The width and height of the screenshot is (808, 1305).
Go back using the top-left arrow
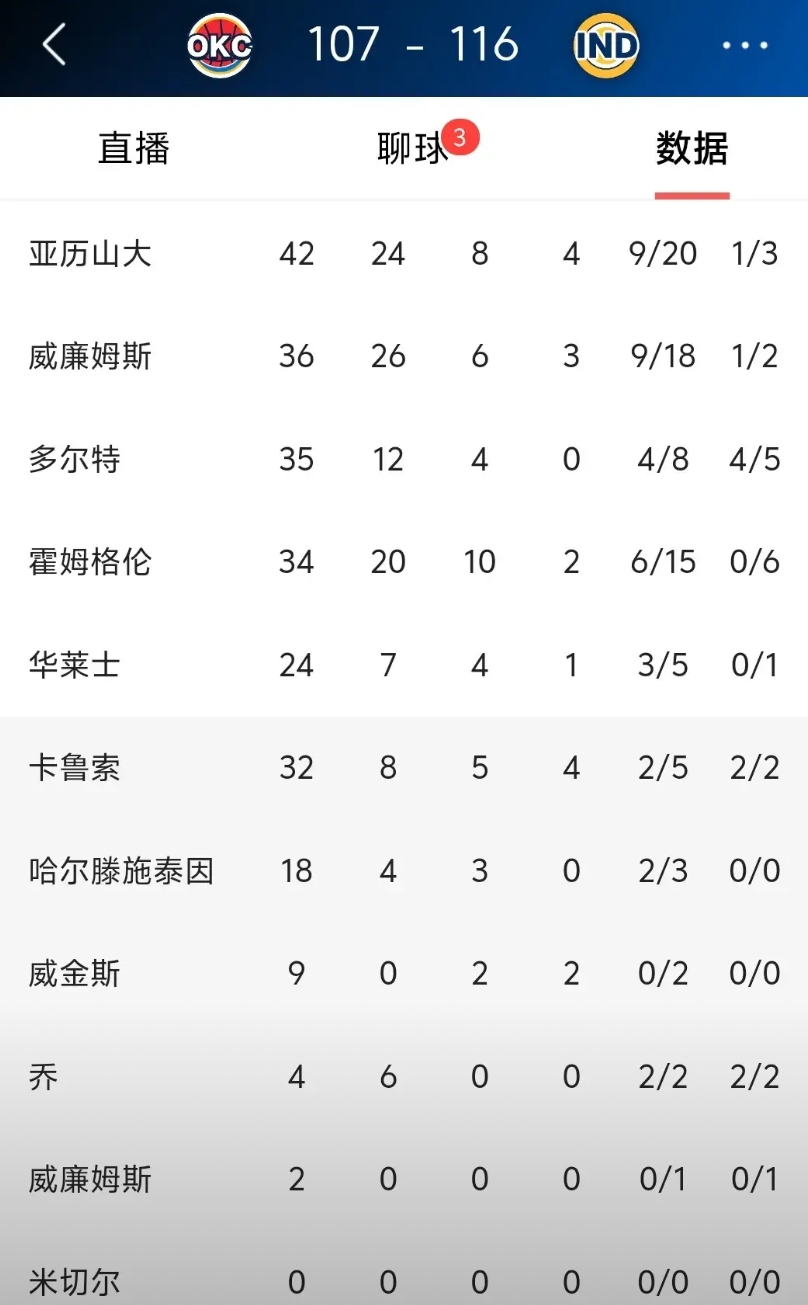point(54,45)
